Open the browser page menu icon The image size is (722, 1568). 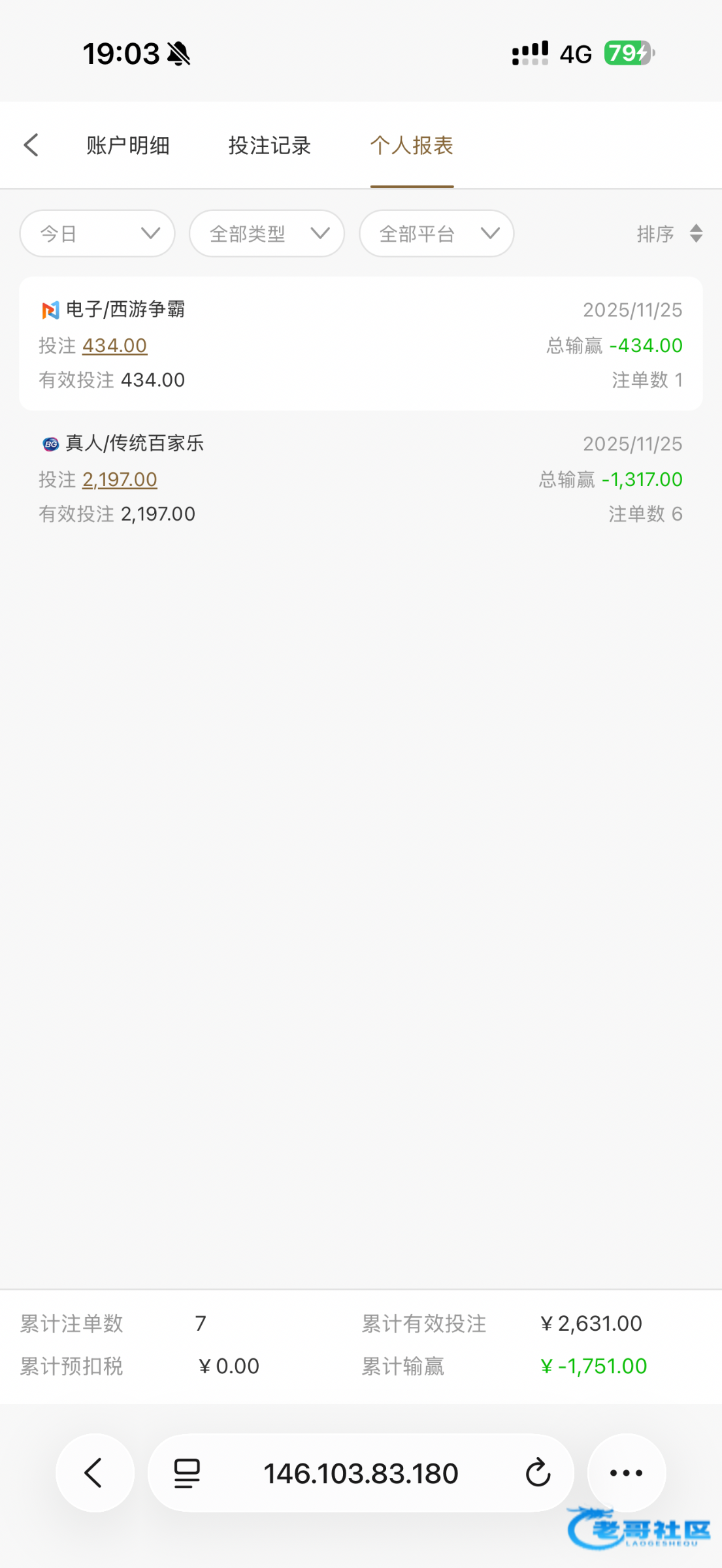click(187, 1473)
